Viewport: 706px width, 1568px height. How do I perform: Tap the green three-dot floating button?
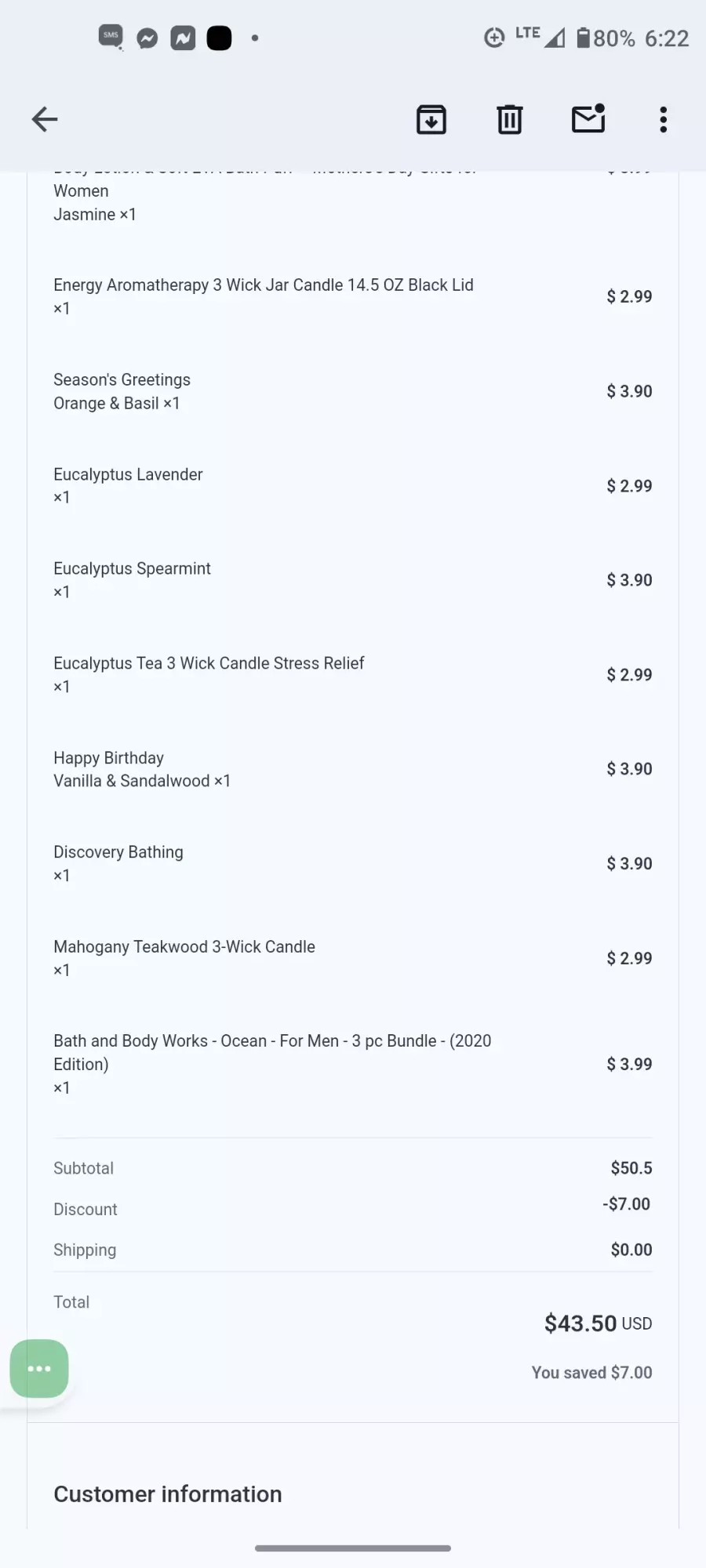39,1369
